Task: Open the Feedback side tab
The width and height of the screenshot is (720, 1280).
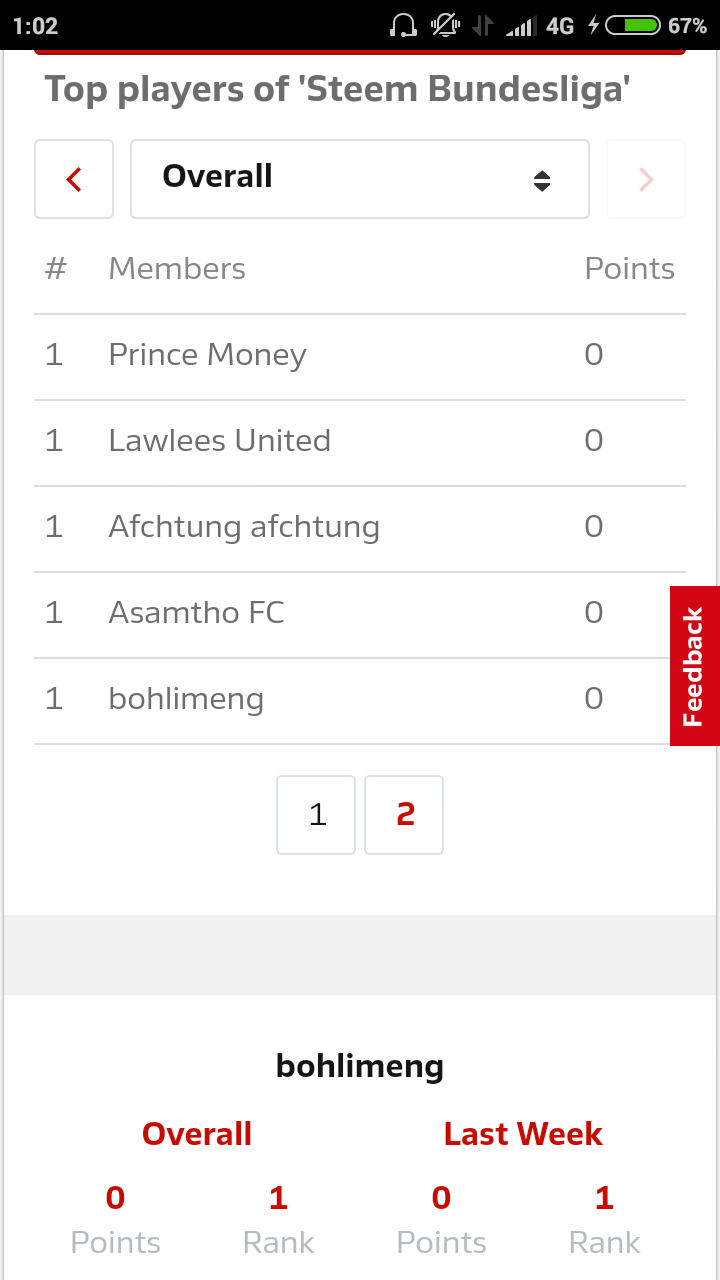Action: click(694, 666)
